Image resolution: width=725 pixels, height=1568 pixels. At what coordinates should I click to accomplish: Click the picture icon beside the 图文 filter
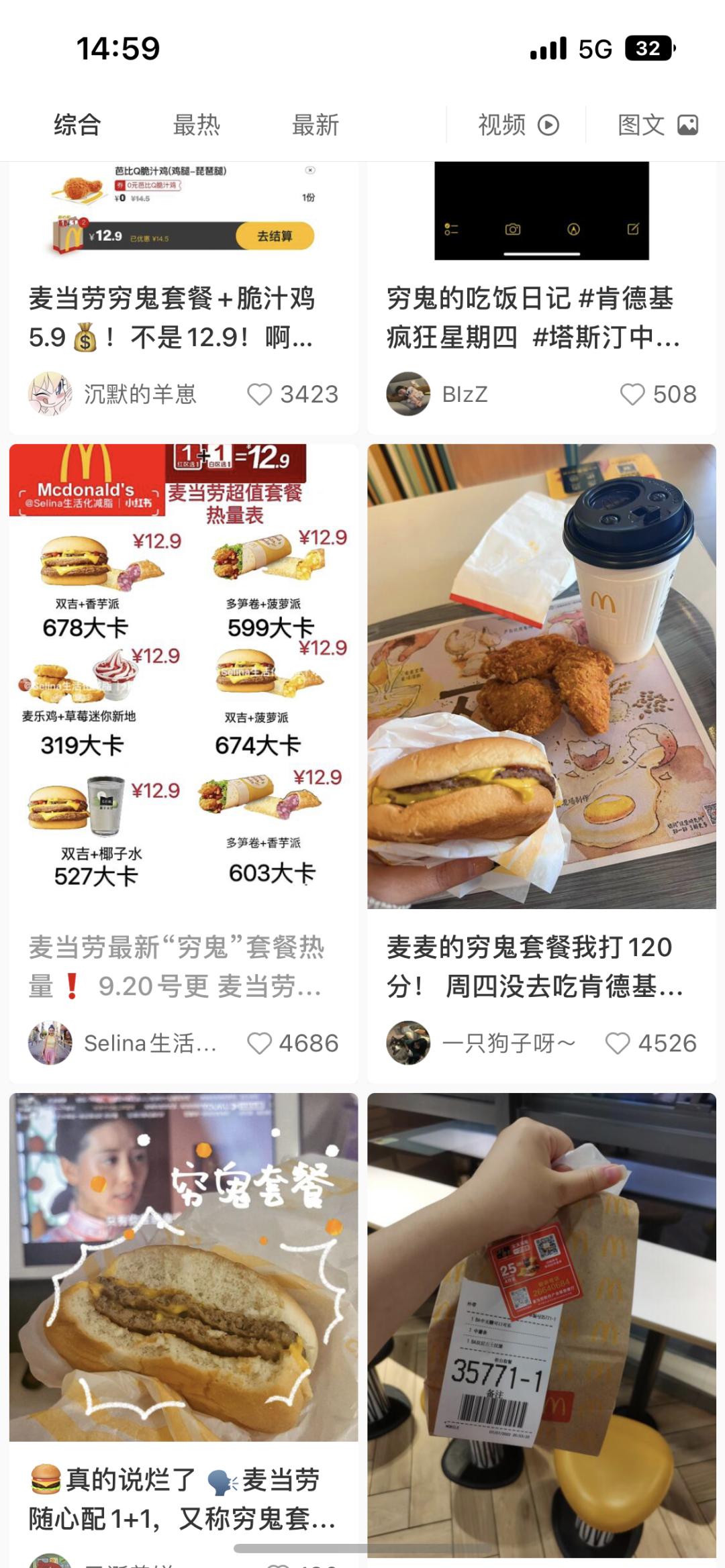click(x=686, y=125)
